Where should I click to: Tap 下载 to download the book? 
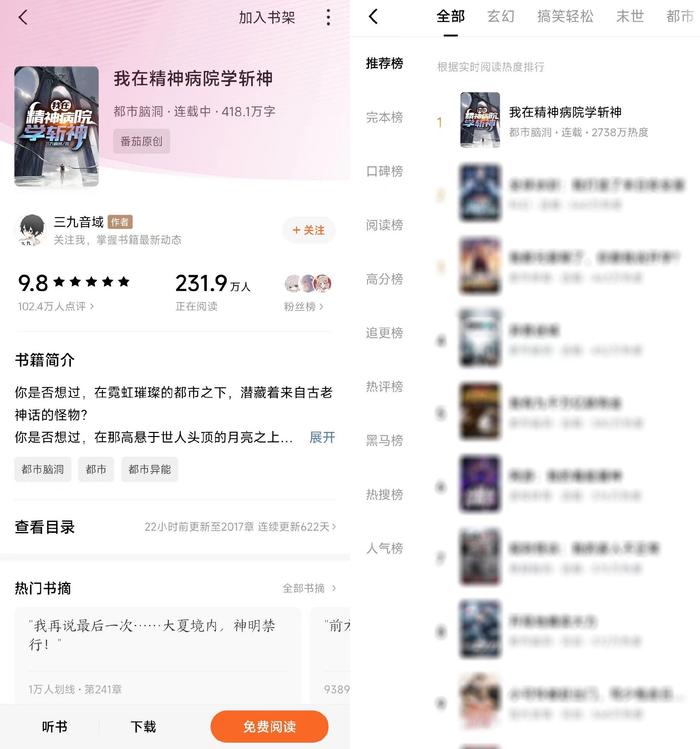point(143,727)
